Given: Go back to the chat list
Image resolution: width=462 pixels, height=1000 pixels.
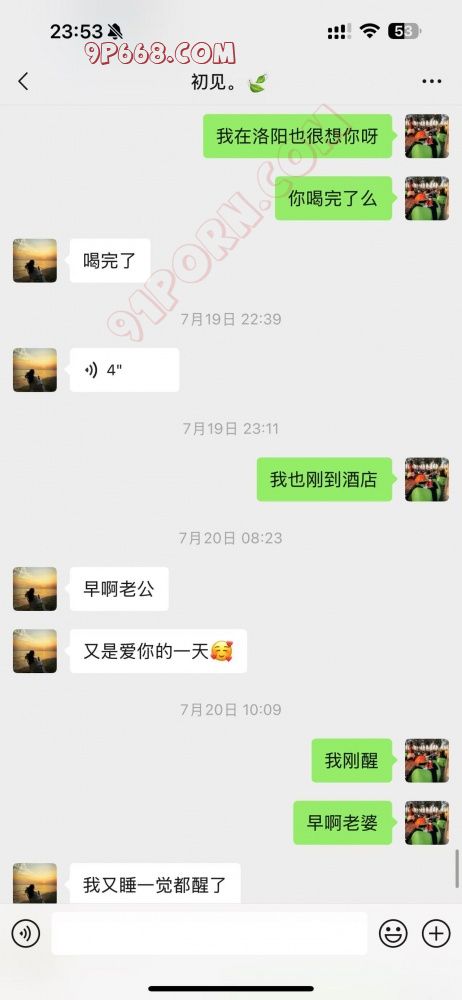Looking at the screenshot, I should tap(24, 82).
